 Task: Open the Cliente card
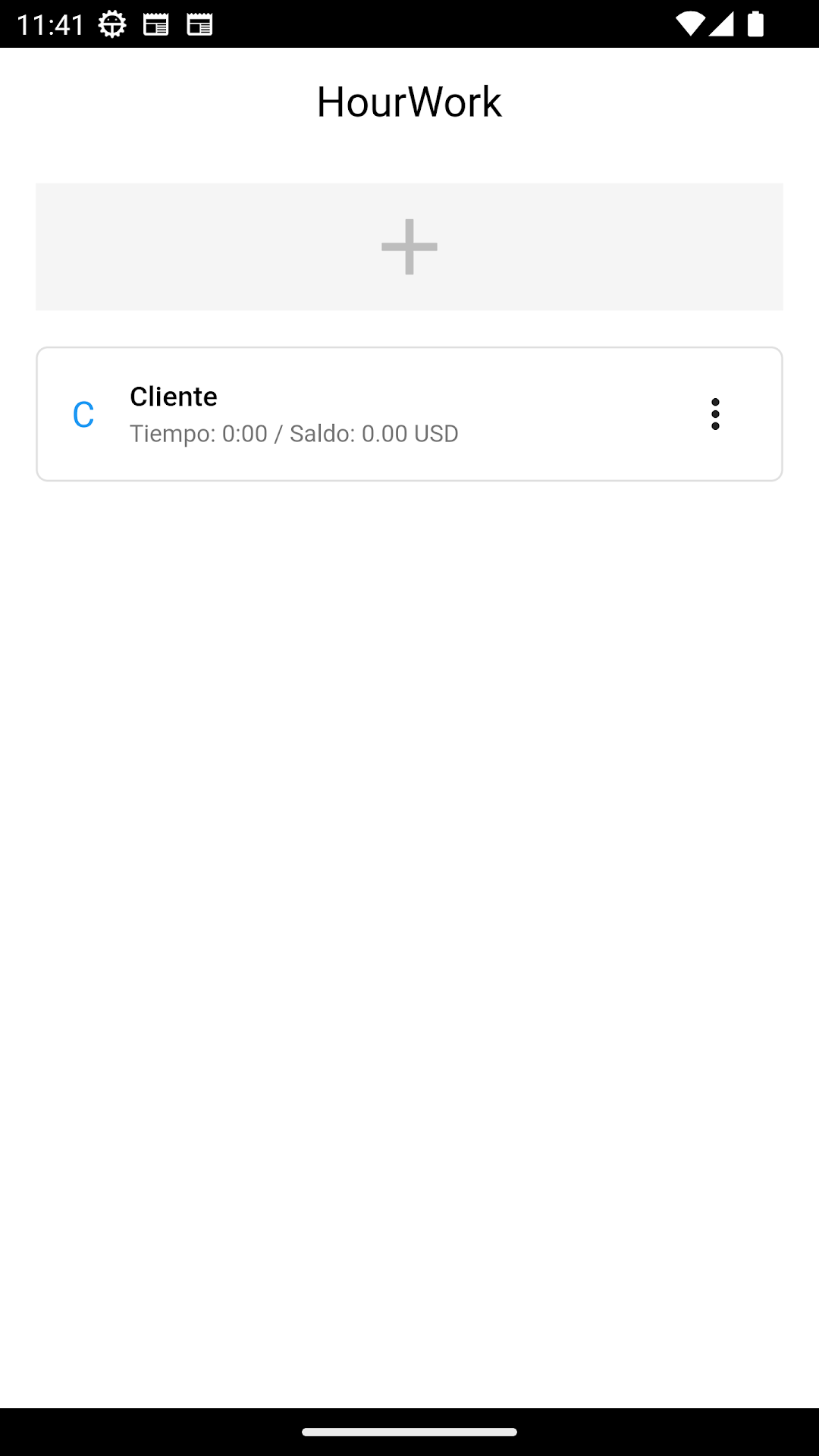[x=409, y=414]
